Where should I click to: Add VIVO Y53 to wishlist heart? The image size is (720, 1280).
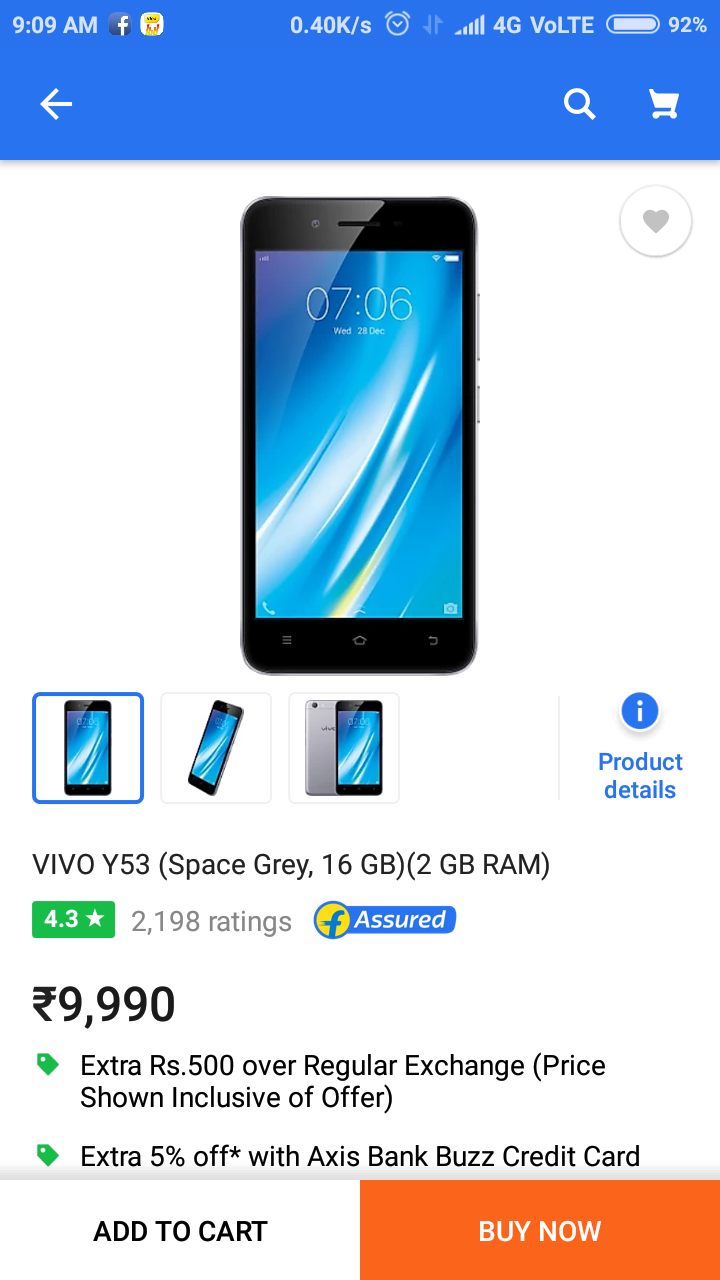point(656,221)
